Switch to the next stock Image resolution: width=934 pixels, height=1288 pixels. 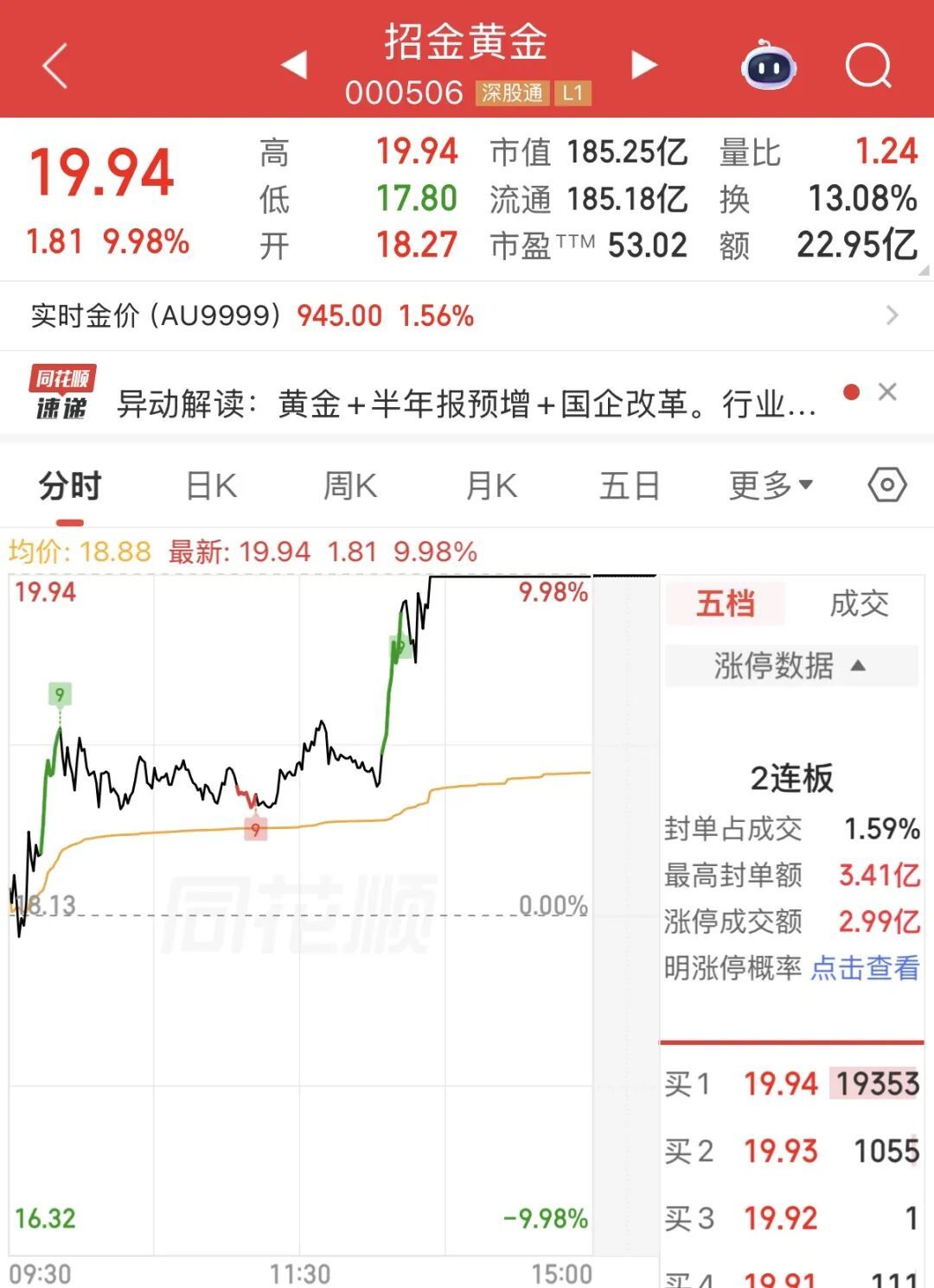coord(643,65)
